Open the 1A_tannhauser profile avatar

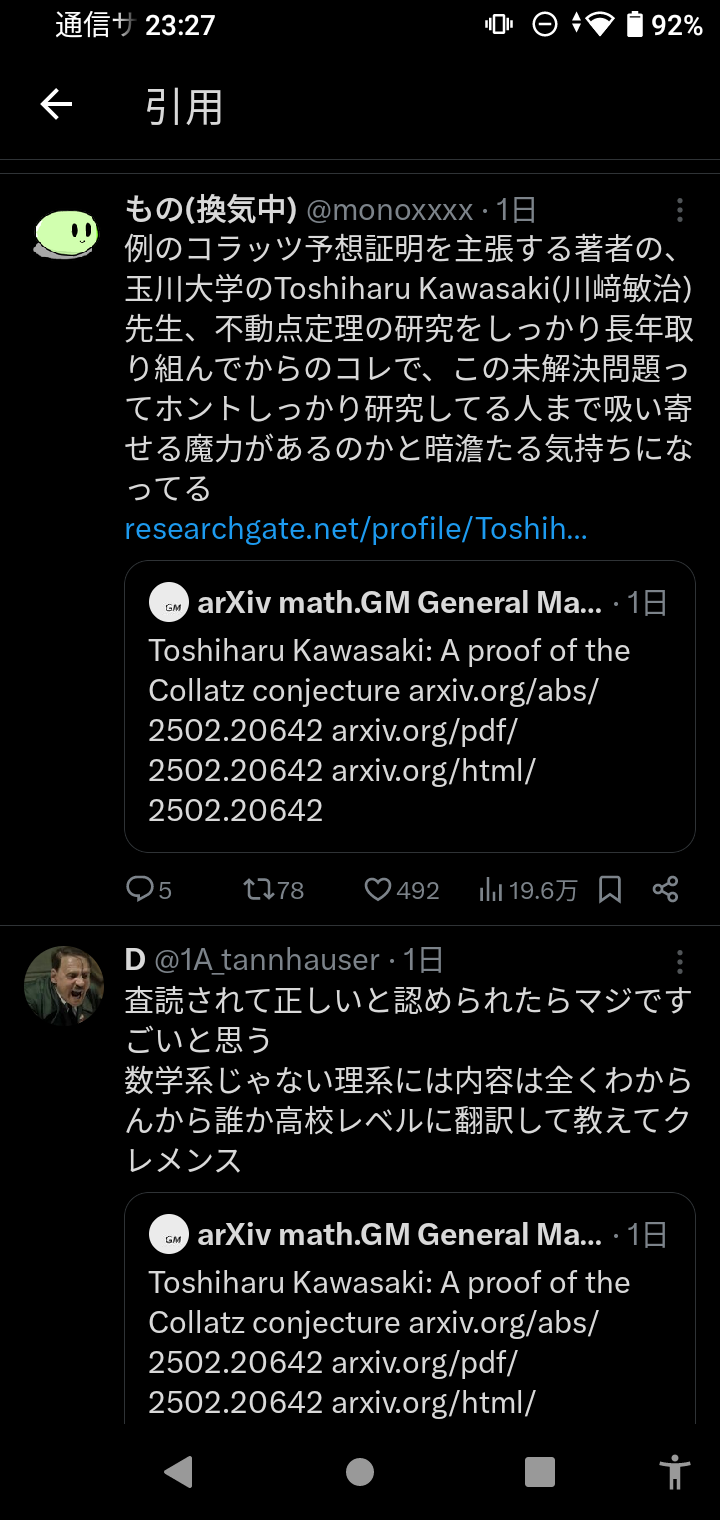tap(65, 985)
